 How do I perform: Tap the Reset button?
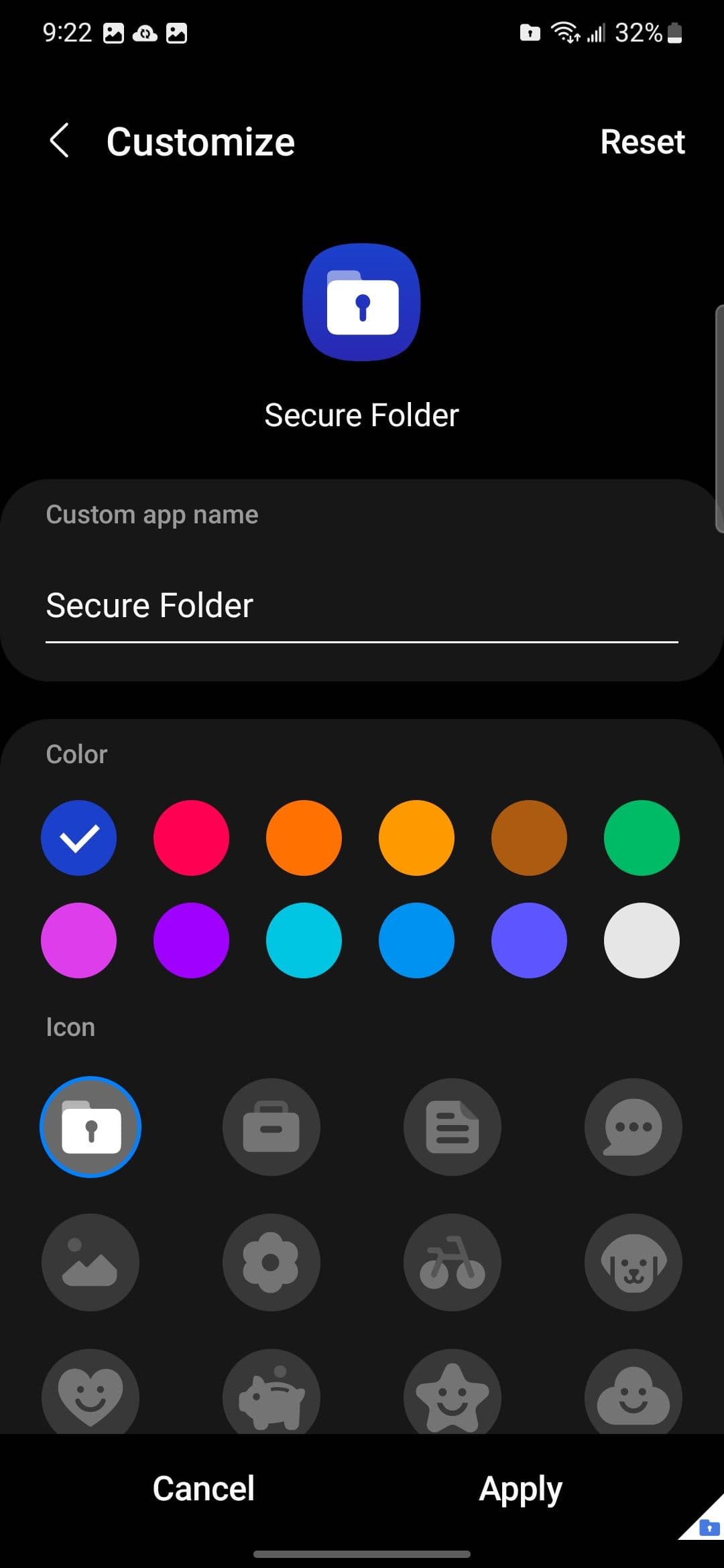642,142
